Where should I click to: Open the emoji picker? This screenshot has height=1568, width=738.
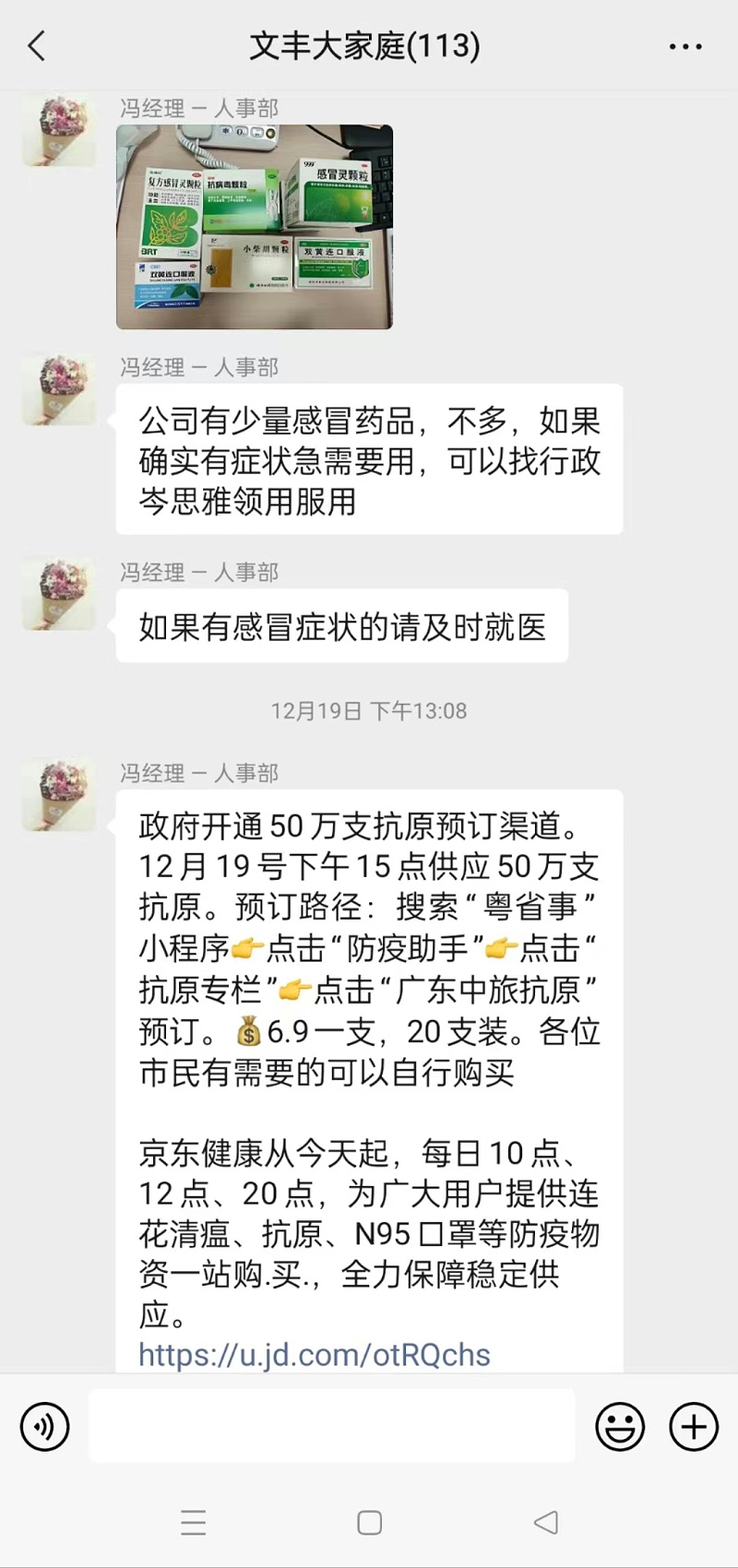620,1427
